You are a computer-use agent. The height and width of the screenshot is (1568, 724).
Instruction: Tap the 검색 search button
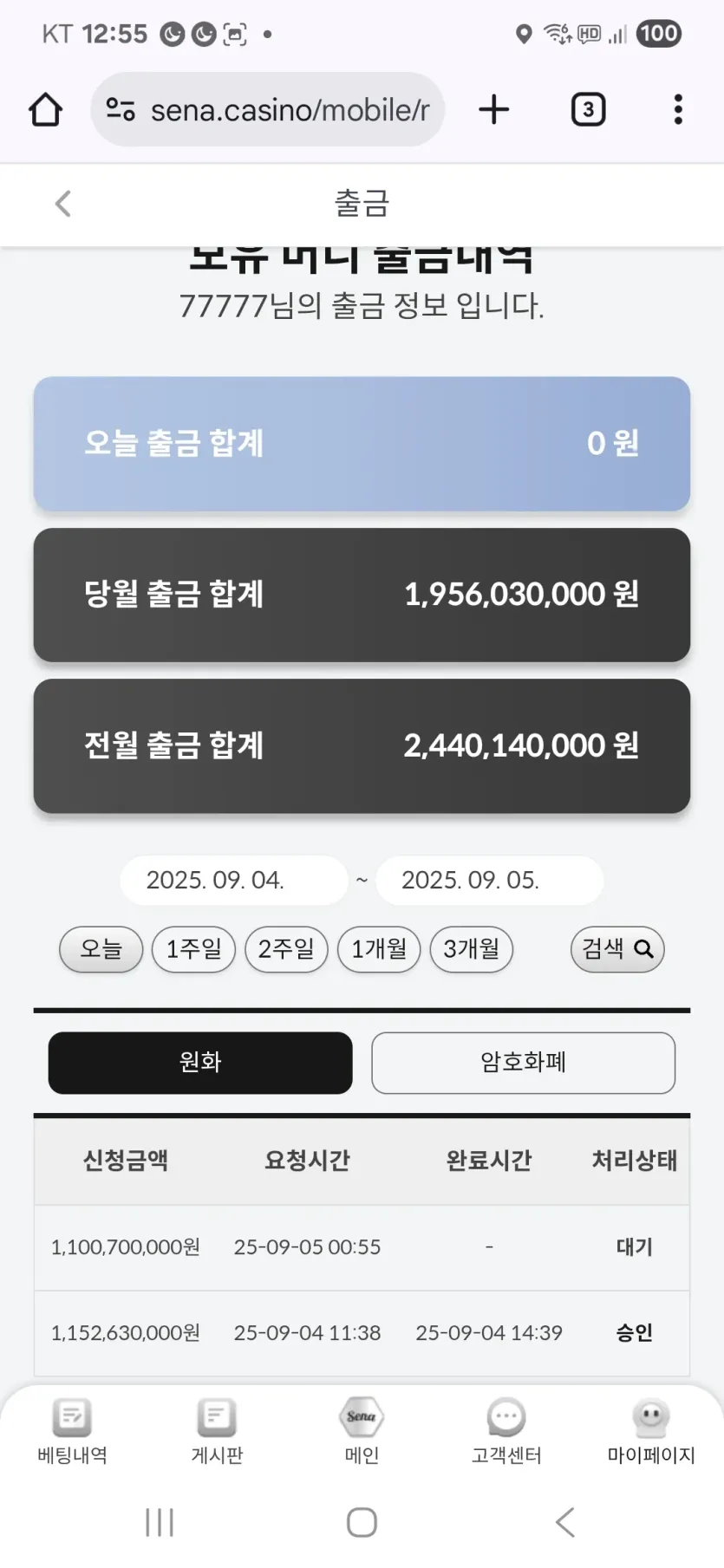pyautogui.click(x=617, y=949)
